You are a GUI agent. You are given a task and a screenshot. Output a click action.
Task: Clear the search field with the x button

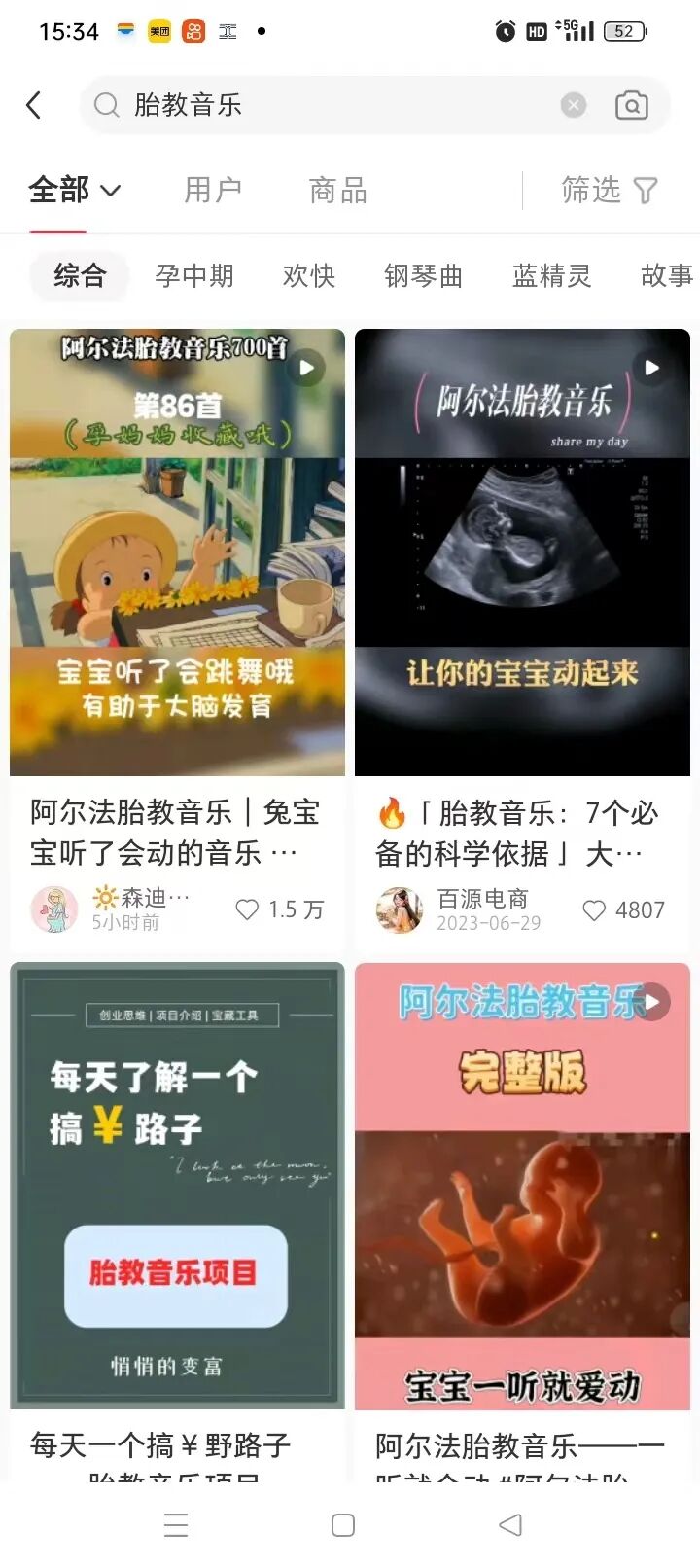(x=573, y=104)
